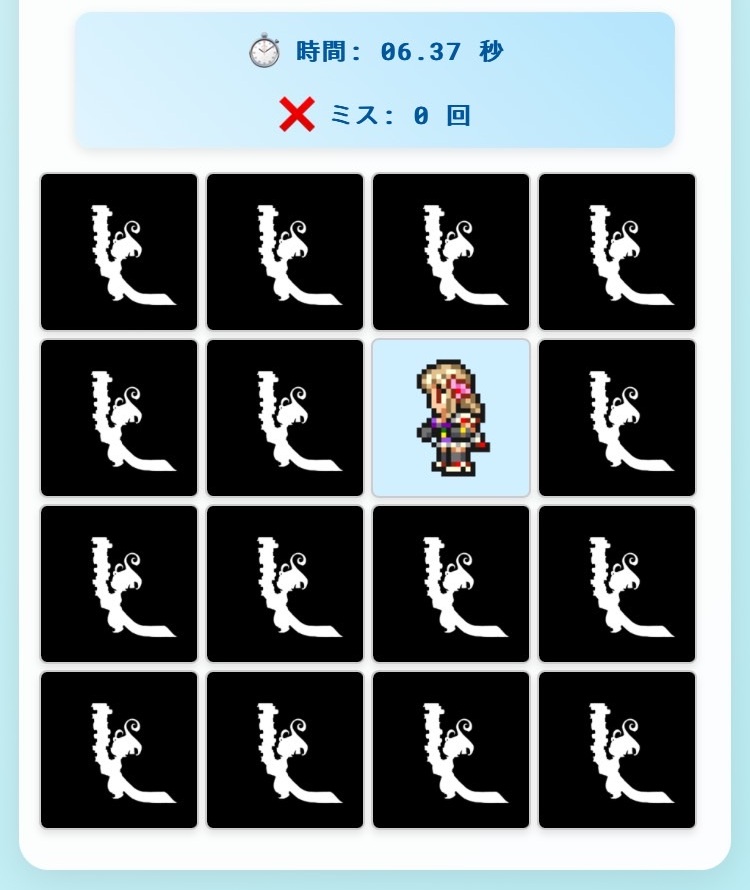Image resolution: width=750 pixels, height=890 pixels.
Task: Flip the face-down card directly left of the revealed character
Action: point(285,418)
